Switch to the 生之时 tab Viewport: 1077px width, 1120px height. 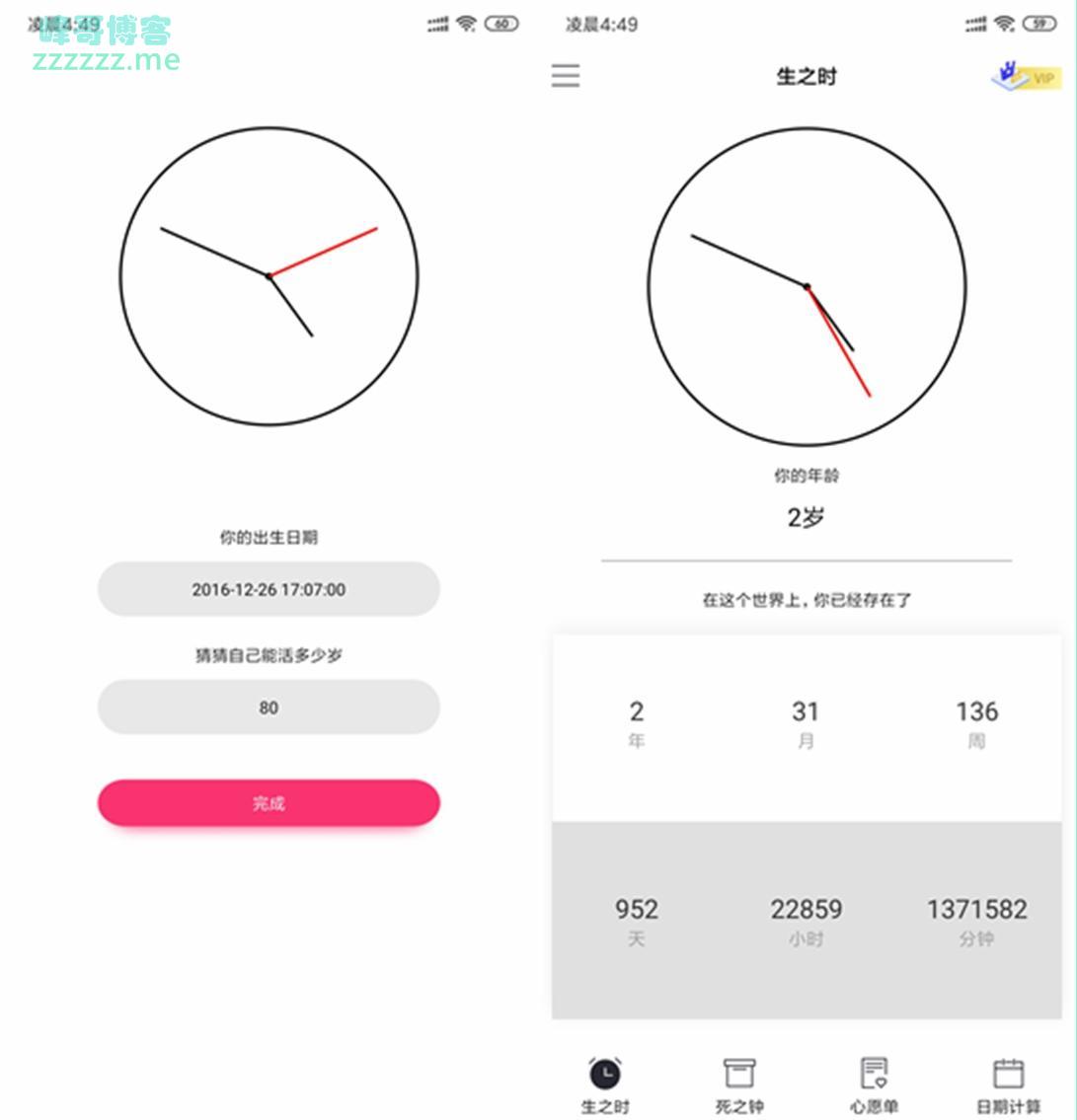(x=605, y=1085)
